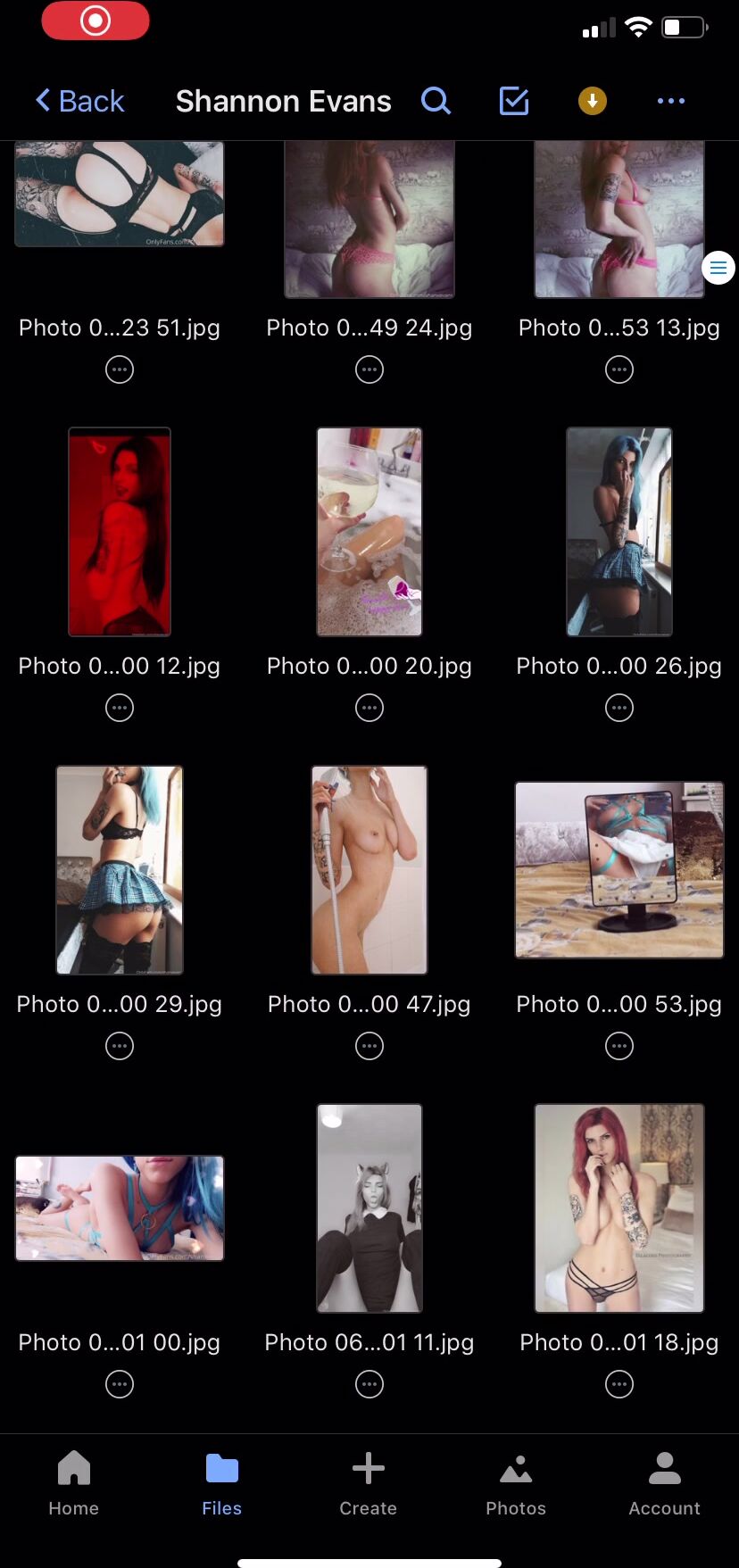Viewport: 739px width, 1568px height.
Task: Tap the yellow download status icon
Action: click(x=593, y=101)
